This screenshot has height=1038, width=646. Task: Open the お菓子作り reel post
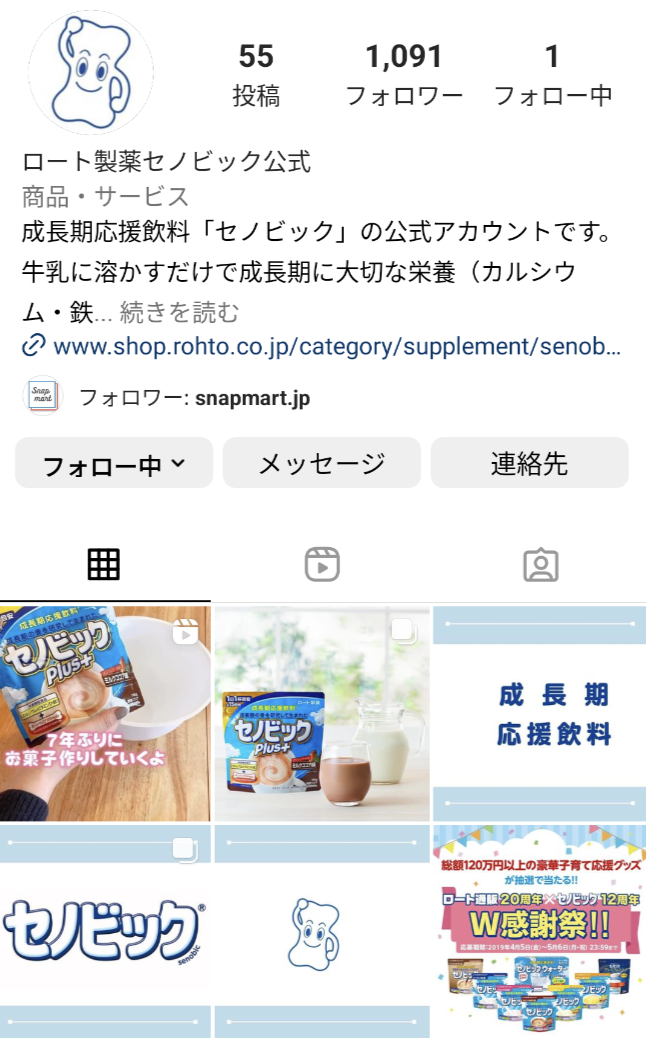coord(105,713)
